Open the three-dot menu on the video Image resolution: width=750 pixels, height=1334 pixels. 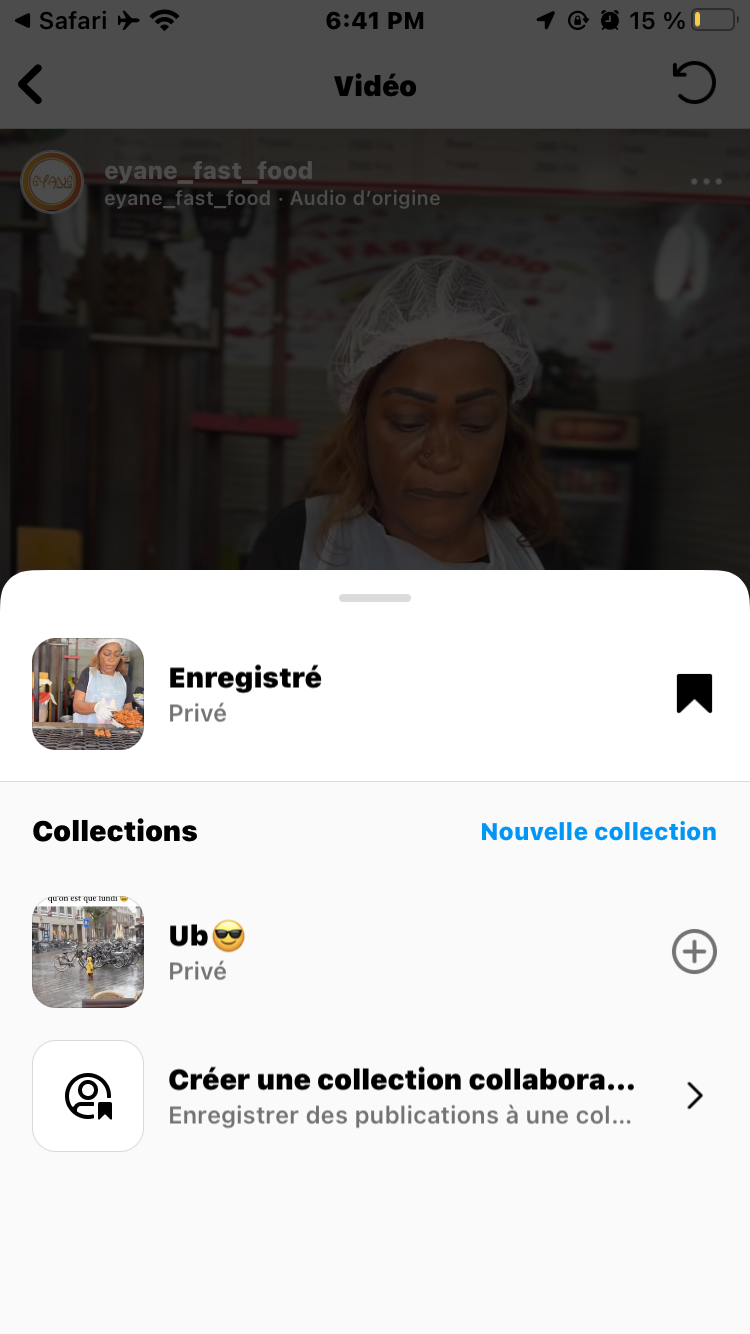tap(706, 182)
